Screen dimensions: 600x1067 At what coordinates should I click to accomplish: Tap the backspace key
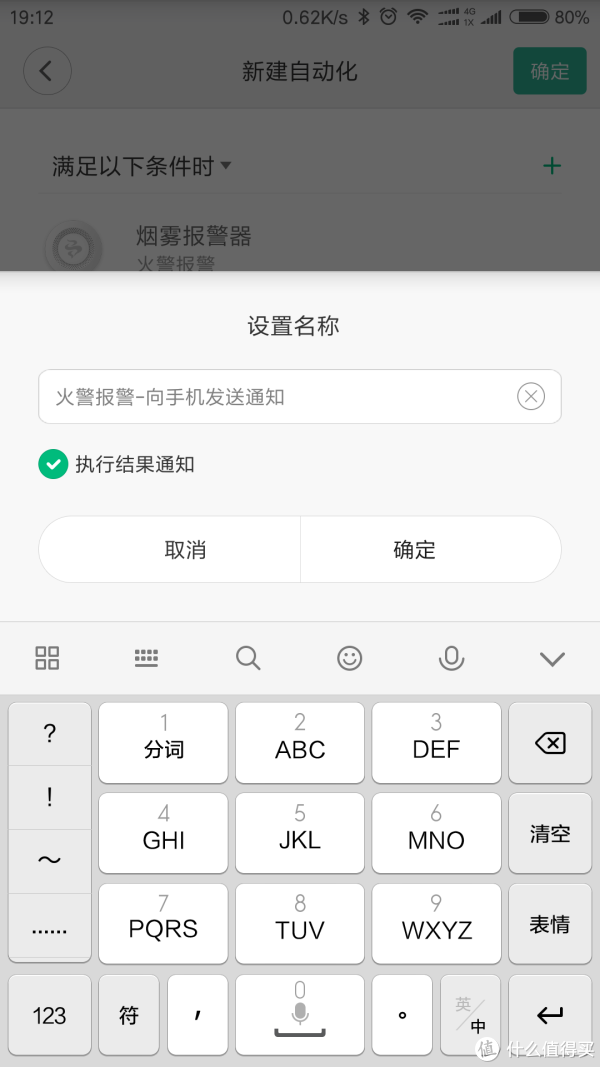point(549,743)
